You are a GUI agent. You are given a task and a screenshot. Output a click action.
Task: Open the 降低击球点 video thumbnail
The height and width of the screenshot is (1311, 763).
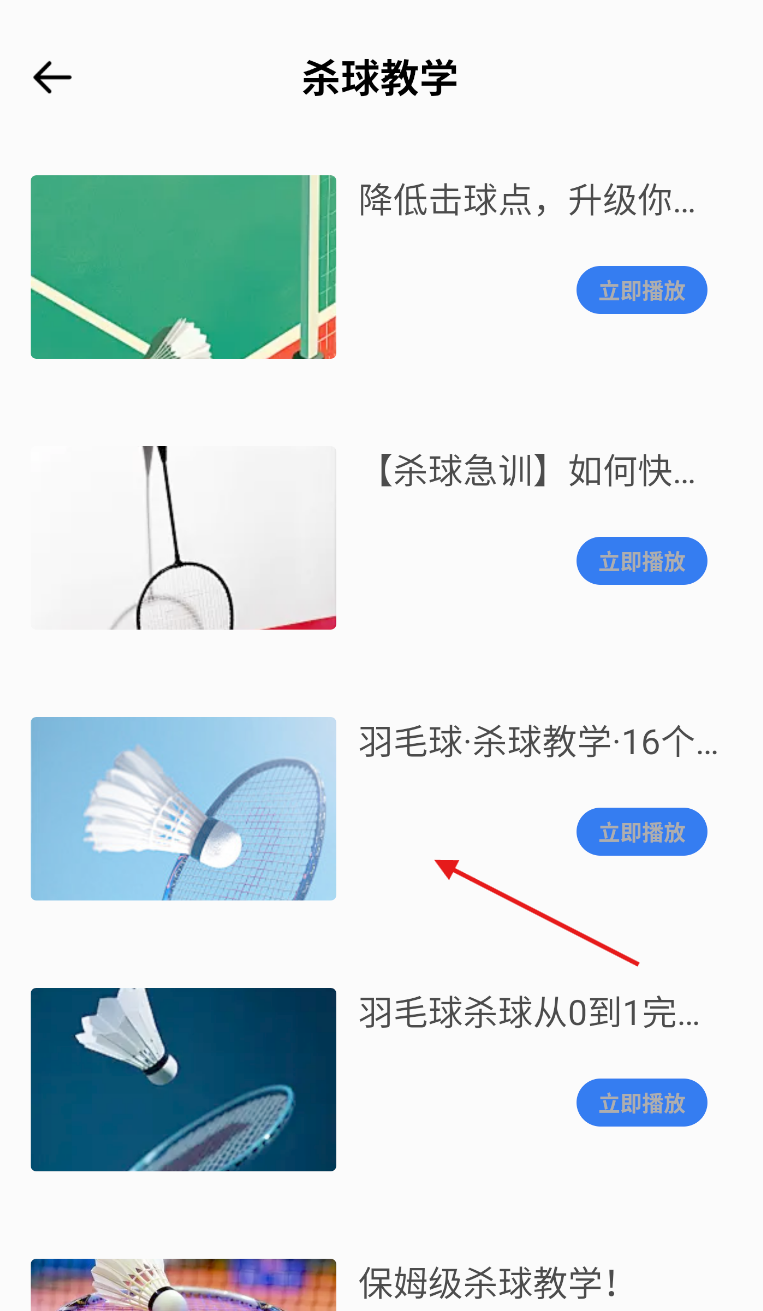183,267
